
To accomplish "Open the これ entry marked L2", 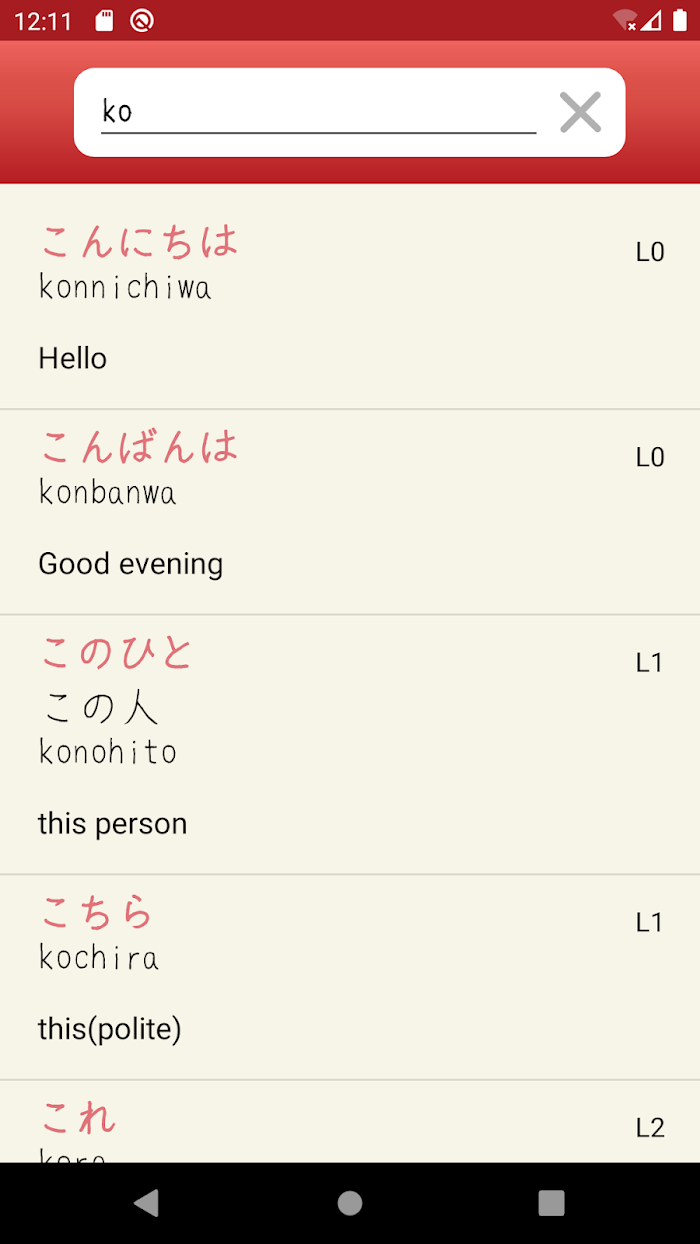I will [x=350, y=1122].
